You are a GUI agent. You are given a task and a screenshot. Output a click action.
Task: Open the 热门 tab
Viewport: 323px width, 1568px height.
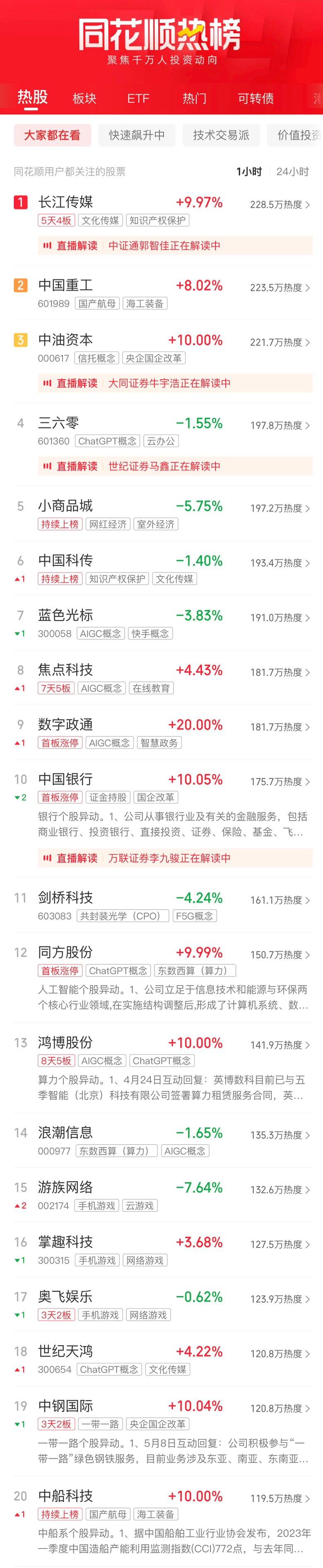tap(194, 99)
